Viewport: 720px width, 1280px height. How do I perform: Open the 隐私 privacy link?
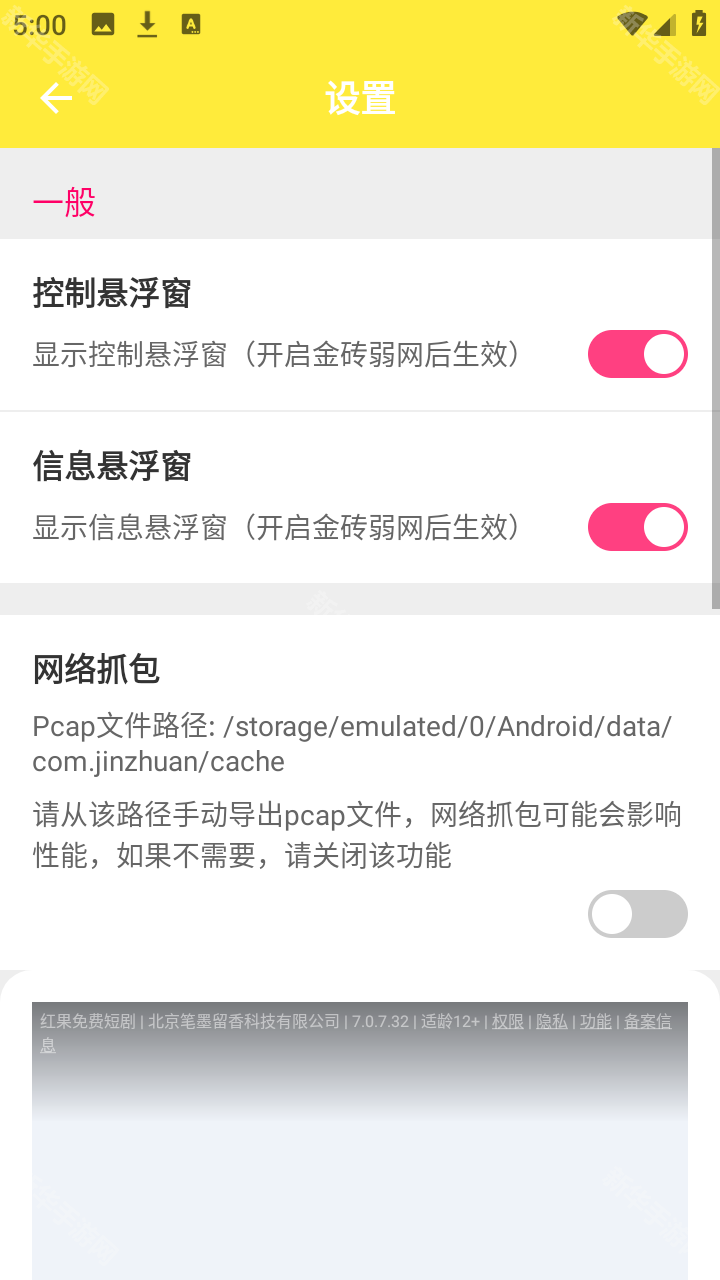[x=551, y=1022]
